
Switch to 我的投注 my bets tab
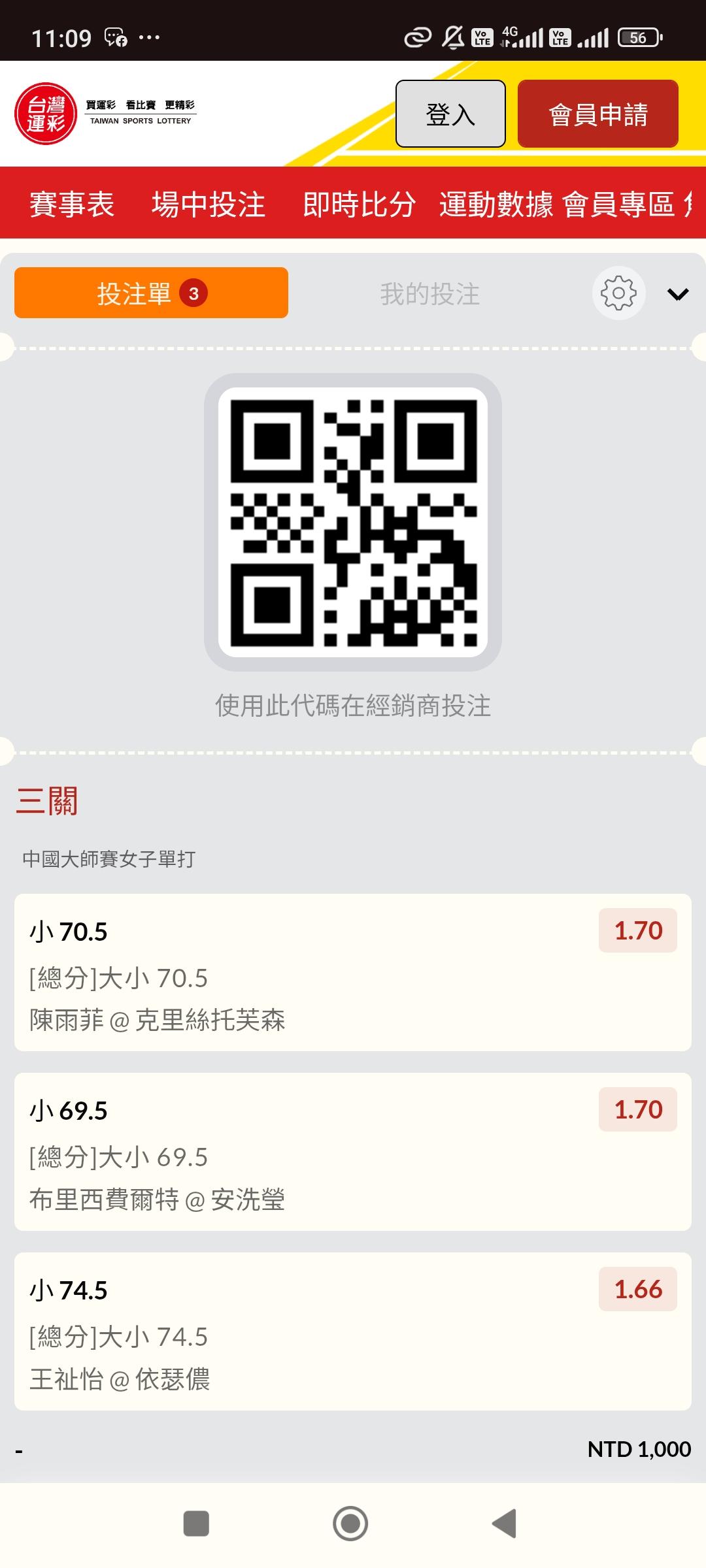[x=430, y=293]
